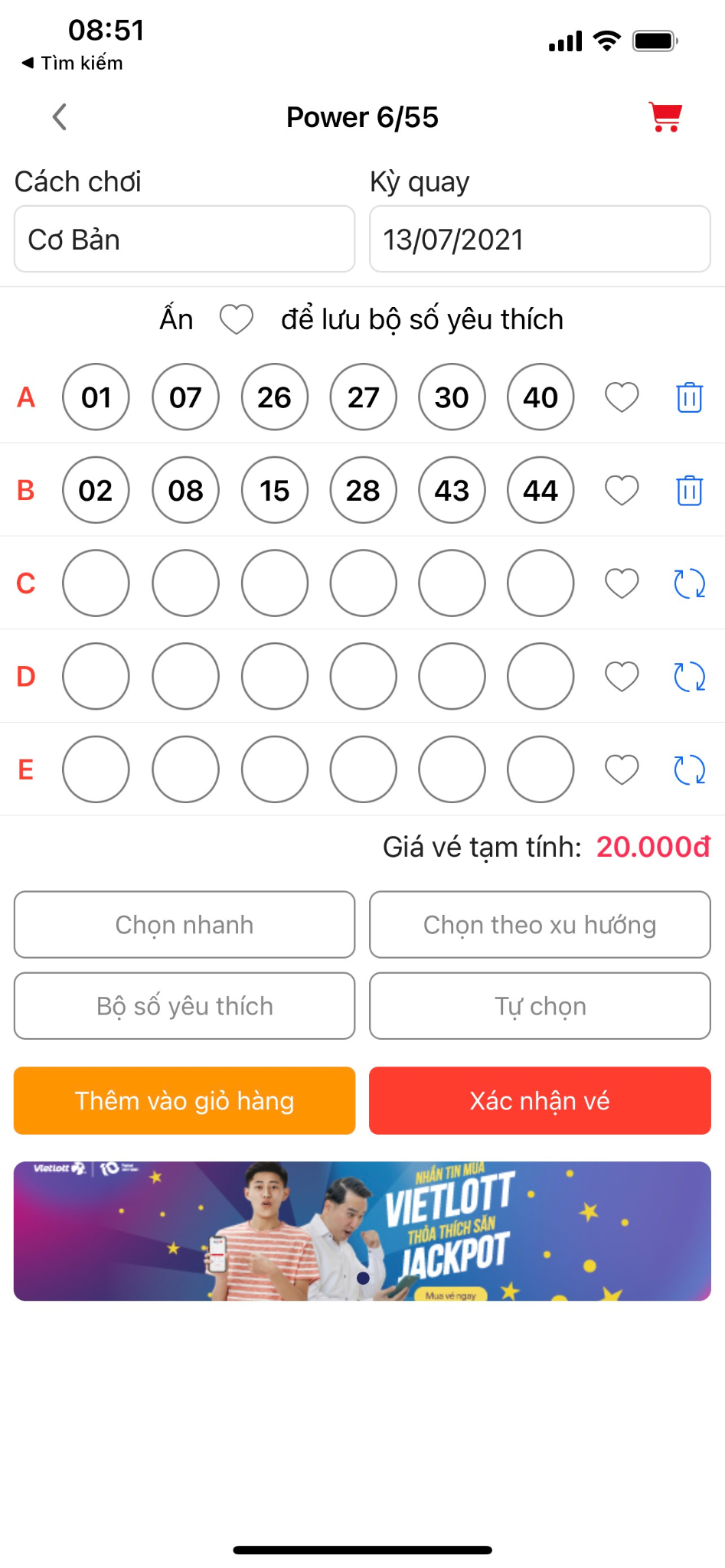Tap Thêm vào giỏ hàng
725x1568 pixels.
click(185, 1100)
